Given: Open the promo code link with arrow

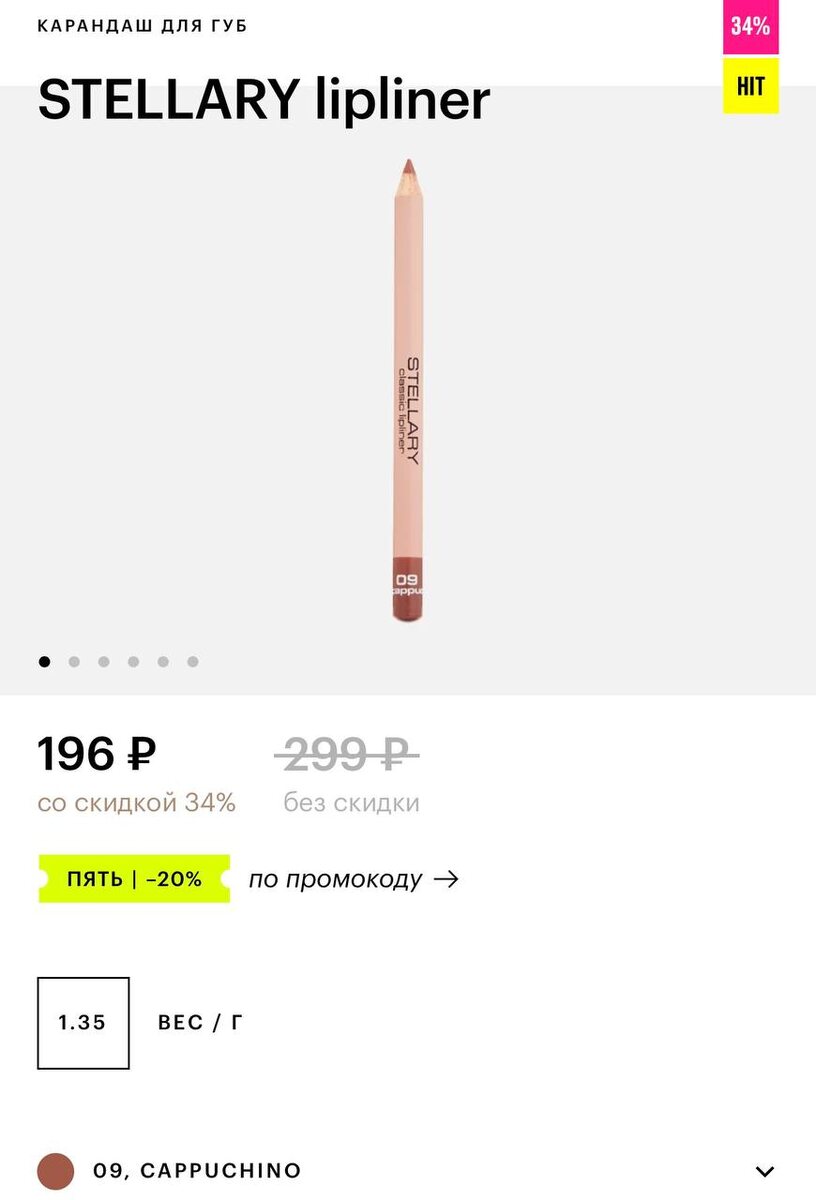Looking at the screenshot, I should click(x=353, y=880).
